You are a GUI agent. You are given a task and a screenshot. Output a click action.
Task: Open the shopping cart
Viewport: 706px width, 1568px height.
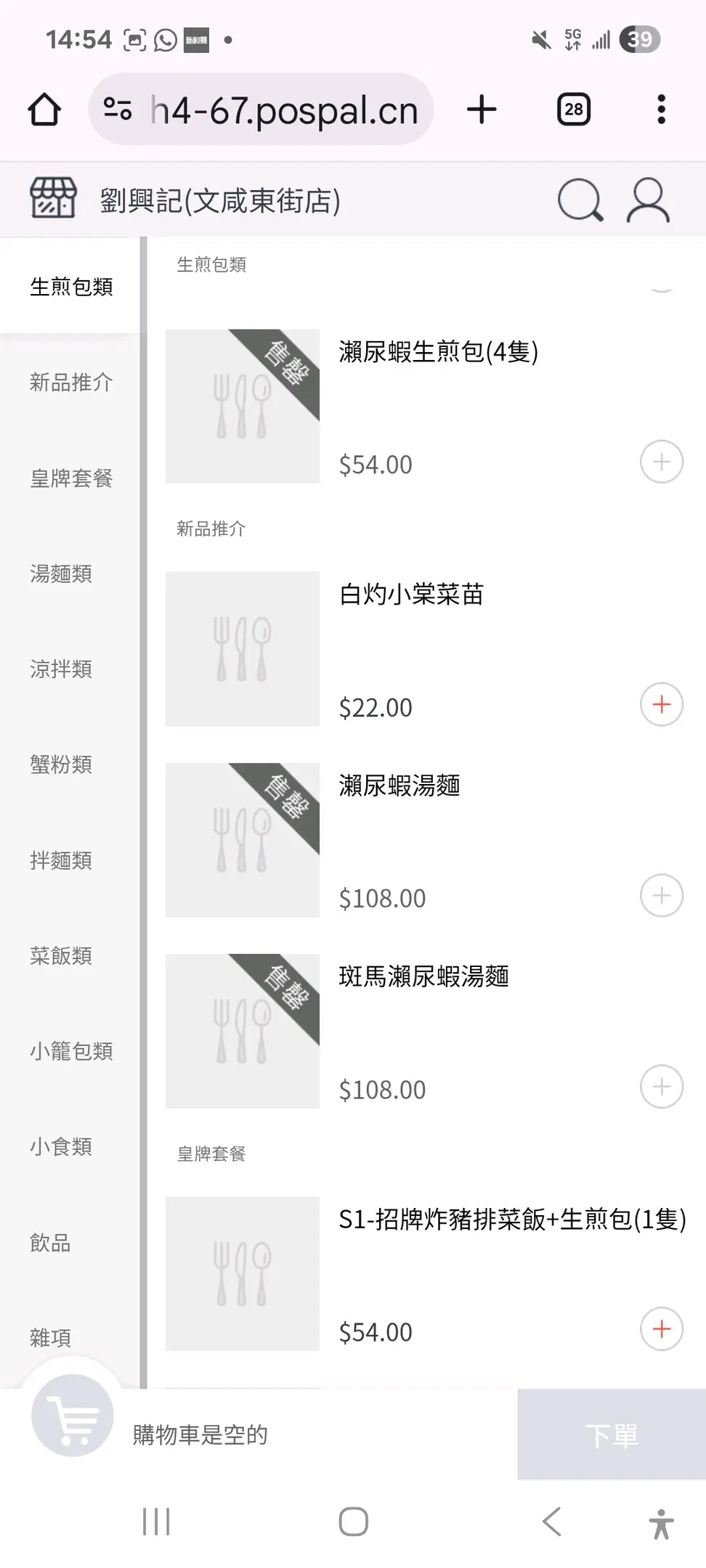coord(73,1416)
